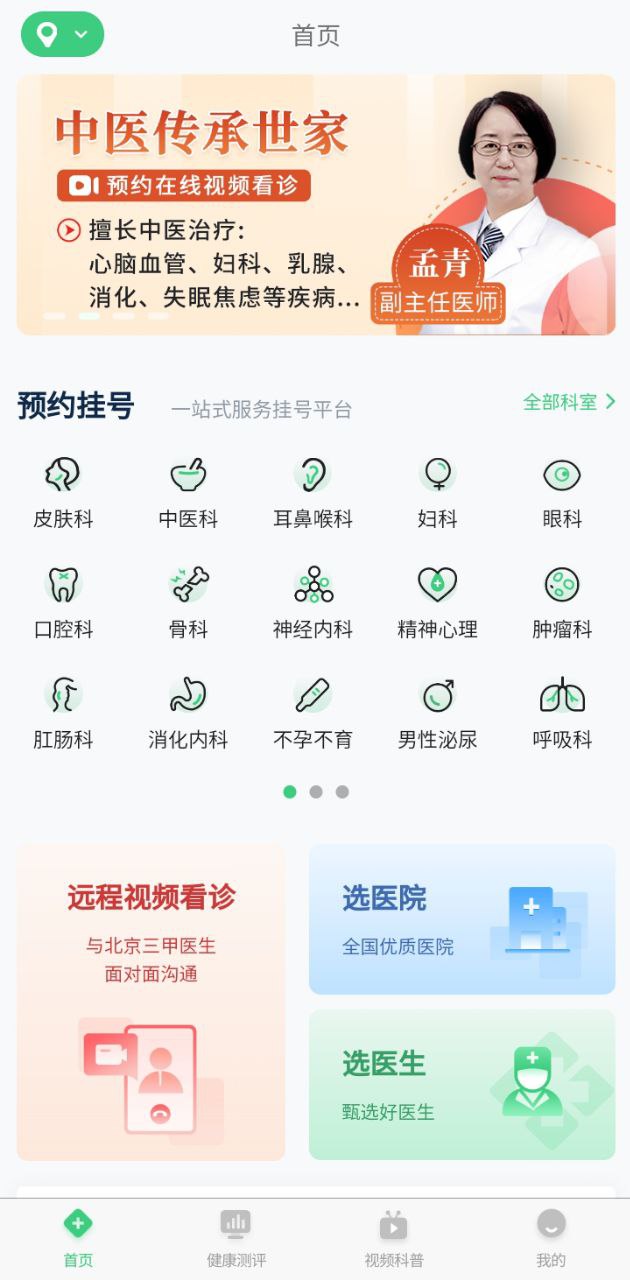Choose the 中医科 department
Screen dimensions: 630x1280
pos(188,491)
